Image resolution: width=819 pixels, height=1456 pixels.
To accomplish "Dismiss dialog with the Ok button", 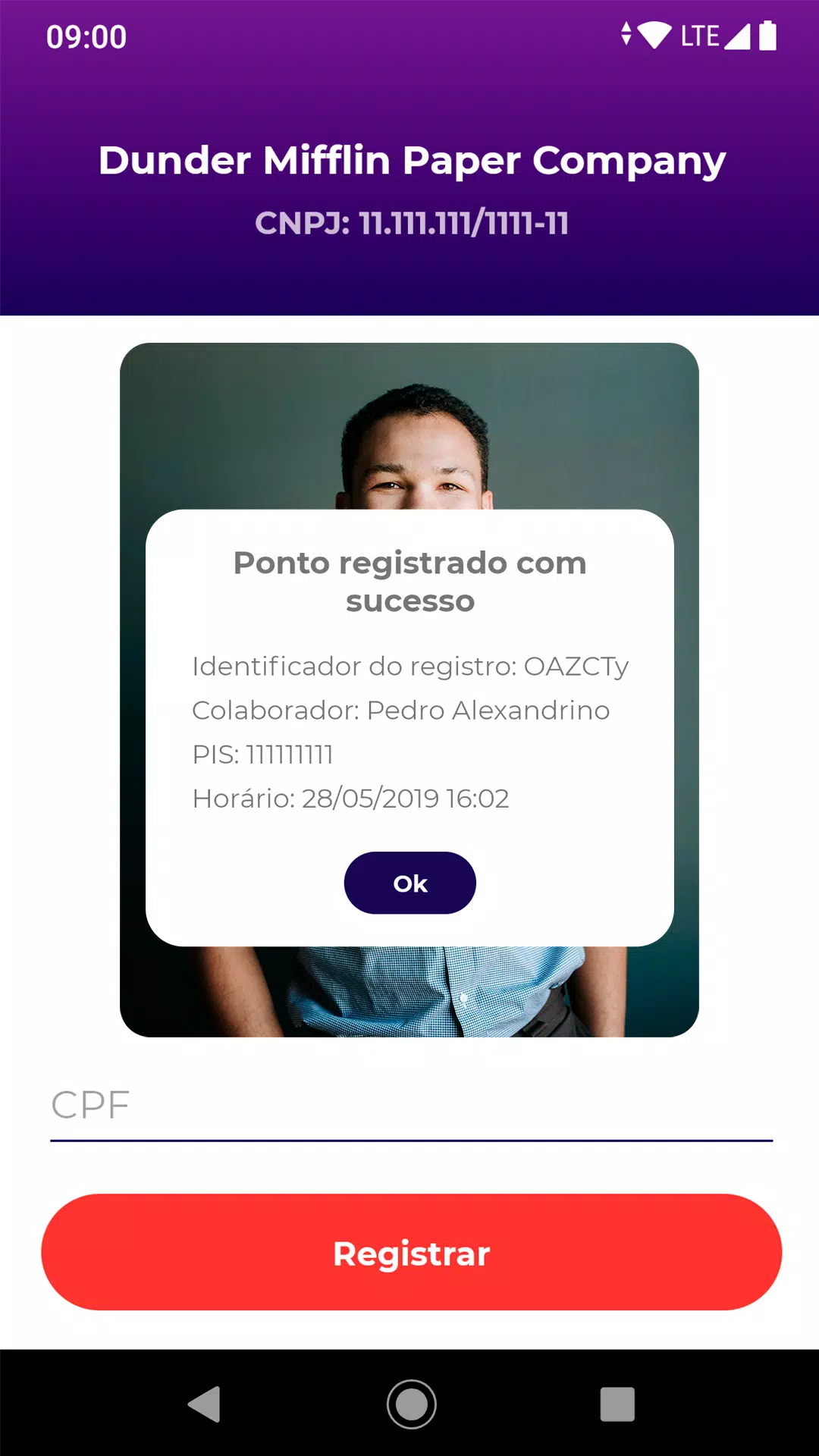I will pyautogui.click(x=409, y=882).
